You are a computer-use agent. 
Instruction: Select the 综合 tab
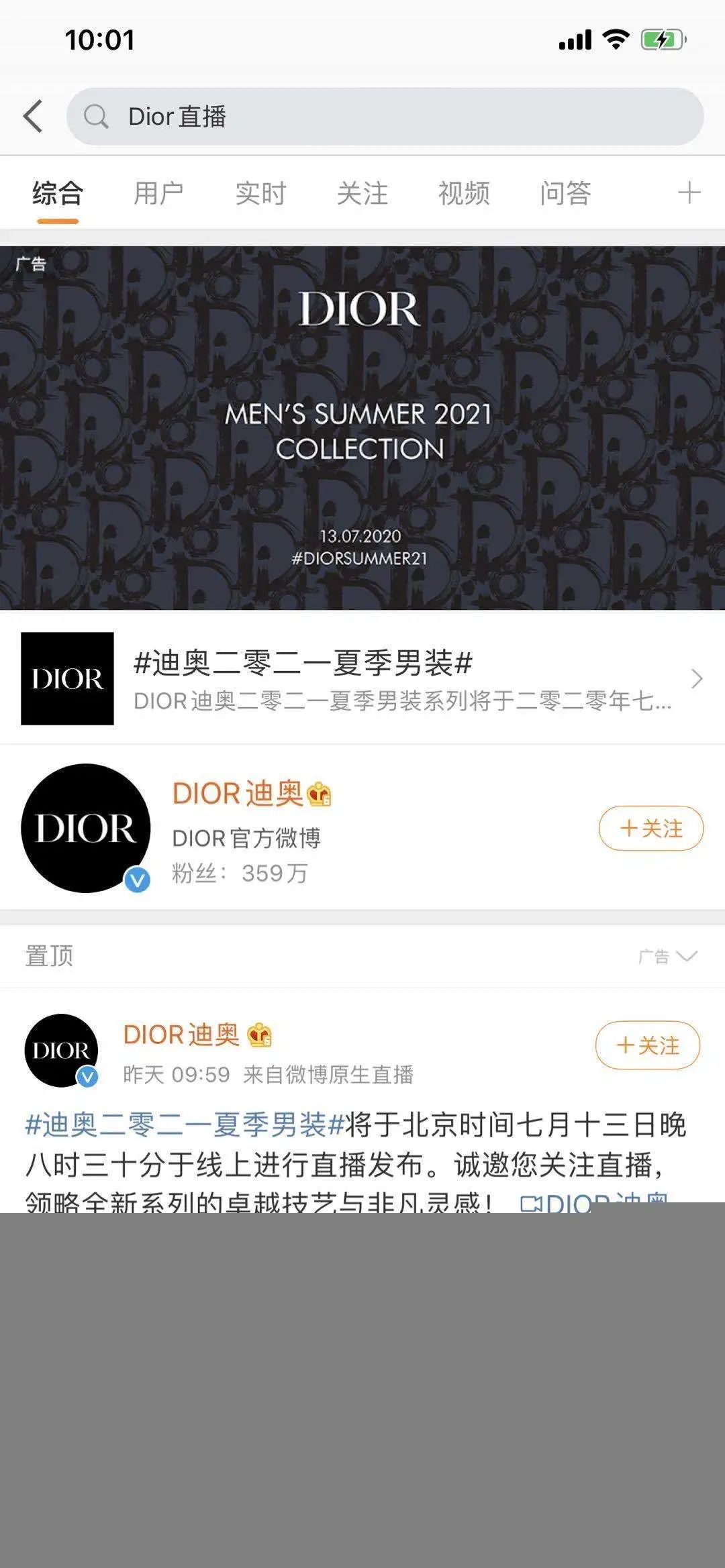[58, 193]
